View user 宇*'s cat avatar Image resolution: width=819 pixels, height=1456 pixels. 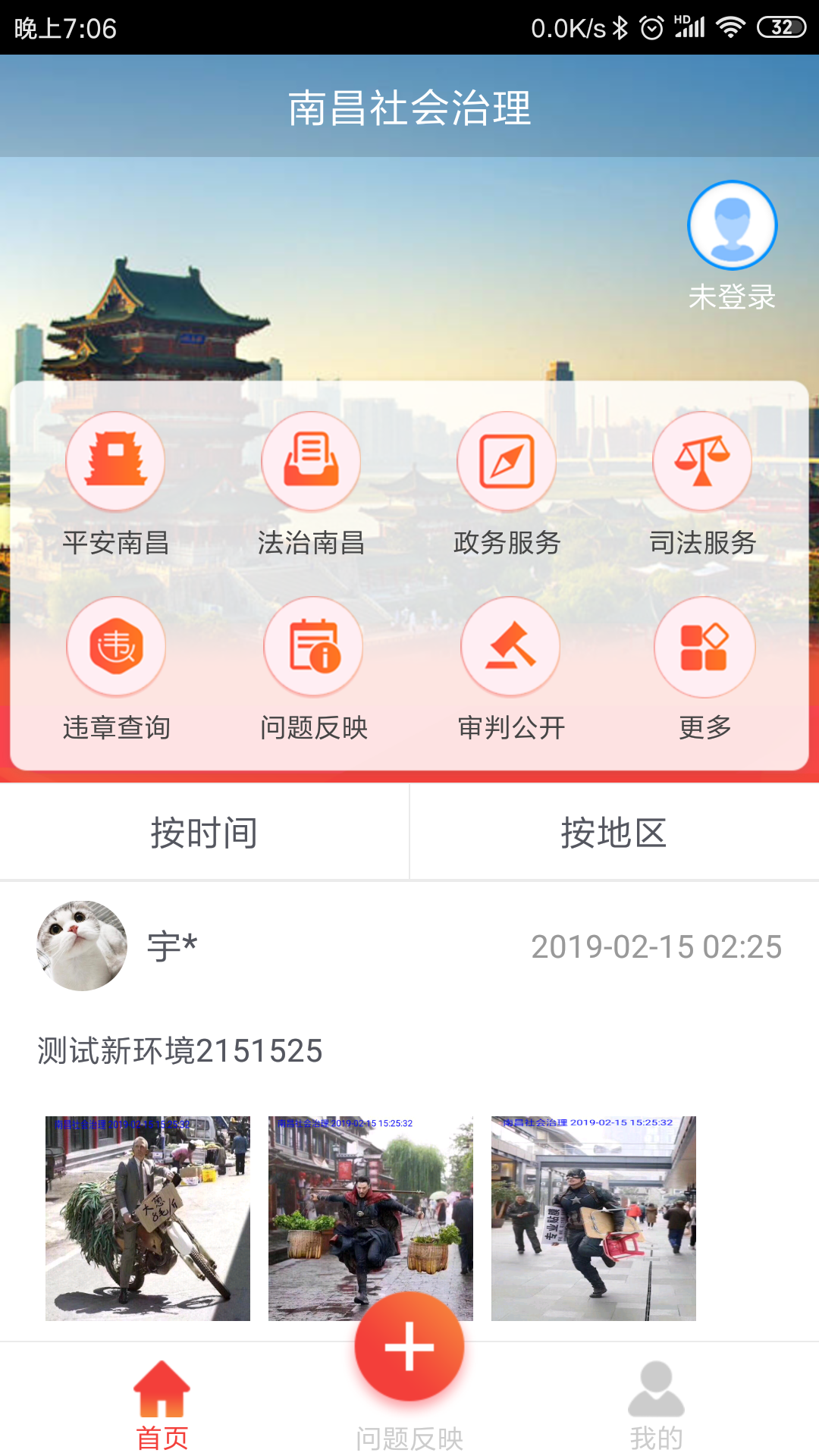[x=82, y=946]
